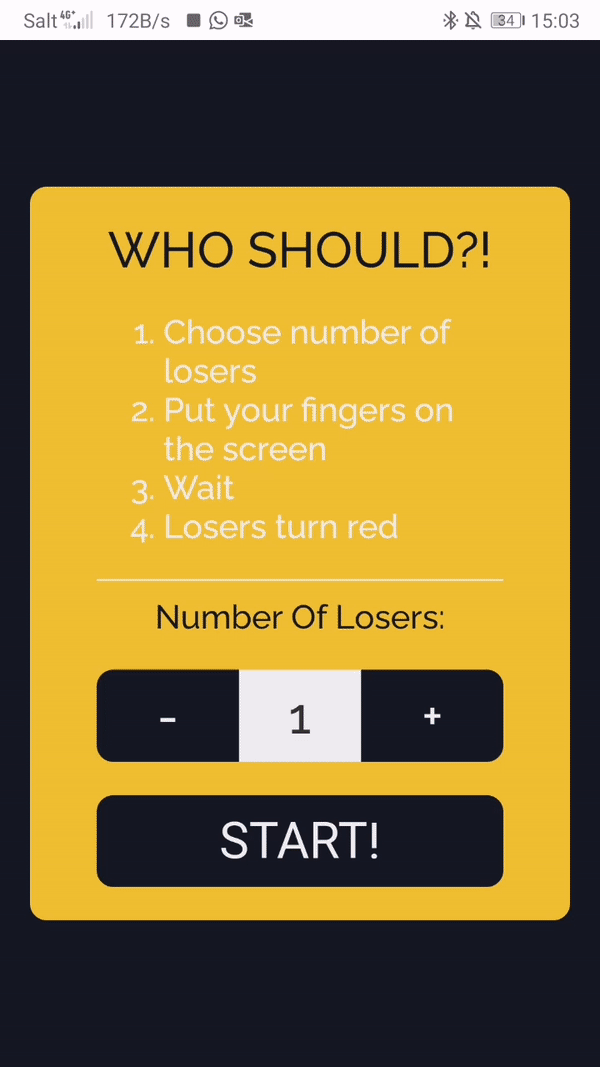Increase the number of losers
The width and height of the screenshot is (600, 1067).
tap(432, 716)
